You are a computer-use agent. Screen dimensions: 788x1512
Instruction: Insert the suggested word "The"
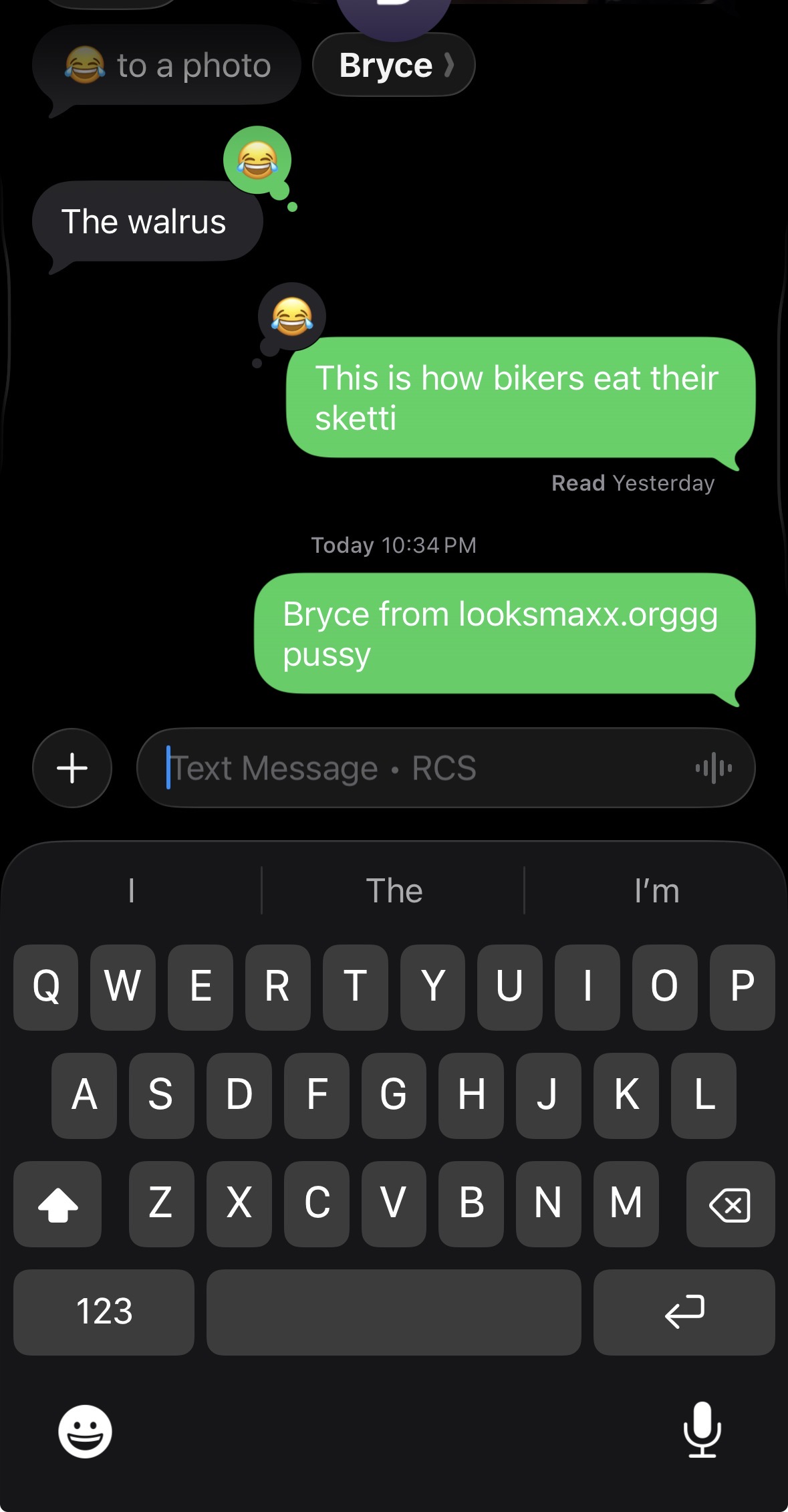click(394, 890)
